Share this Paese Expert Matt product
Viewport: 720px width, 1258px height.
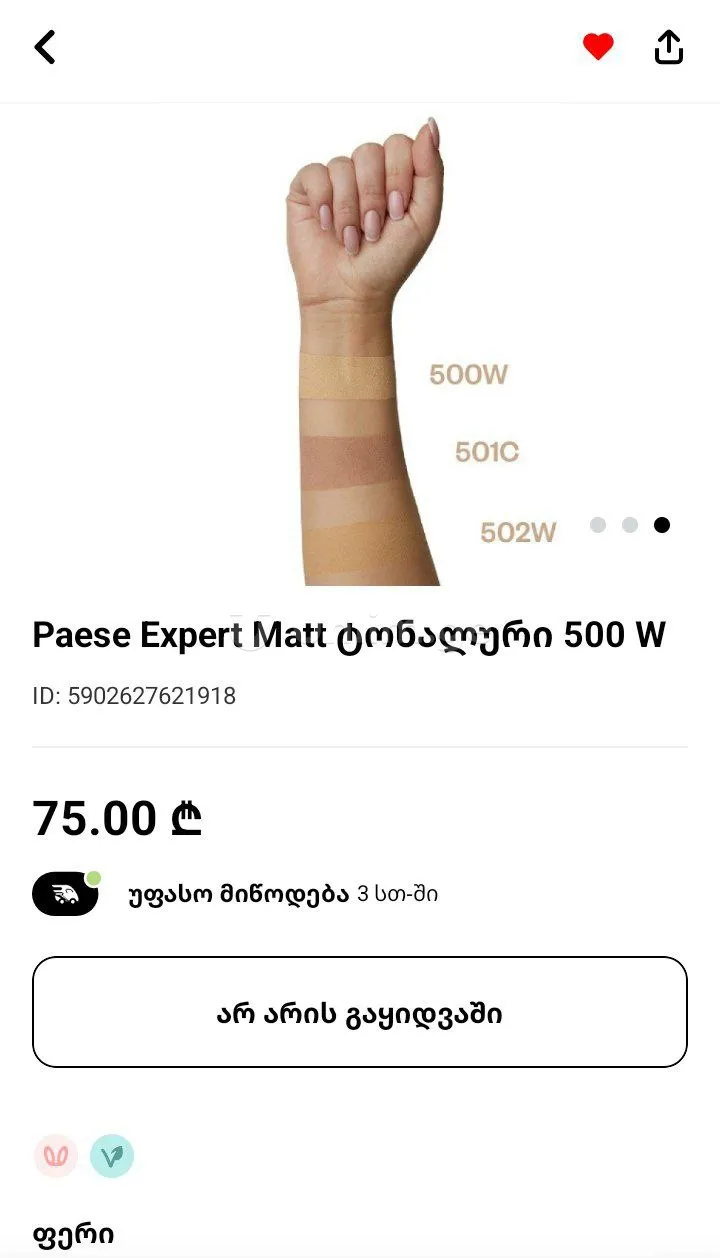(669, 47)
